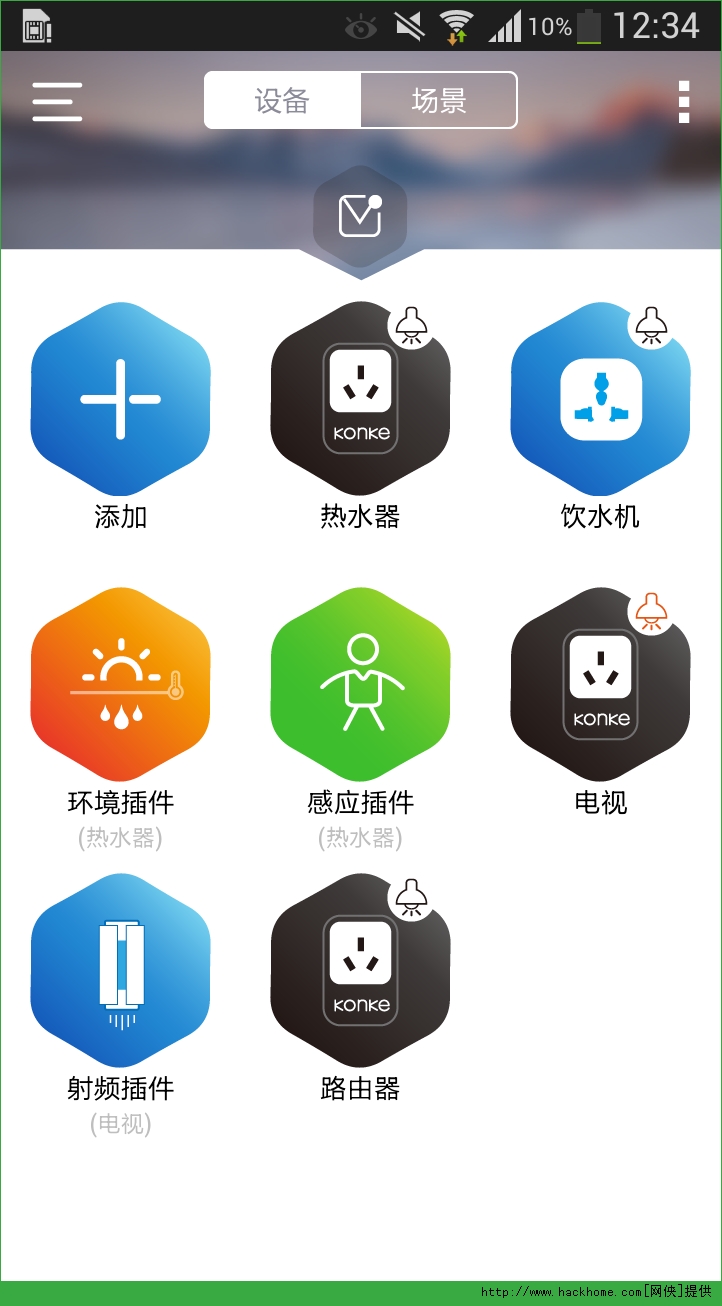Switch to the 场景 tab

click(x=439, y=101)
